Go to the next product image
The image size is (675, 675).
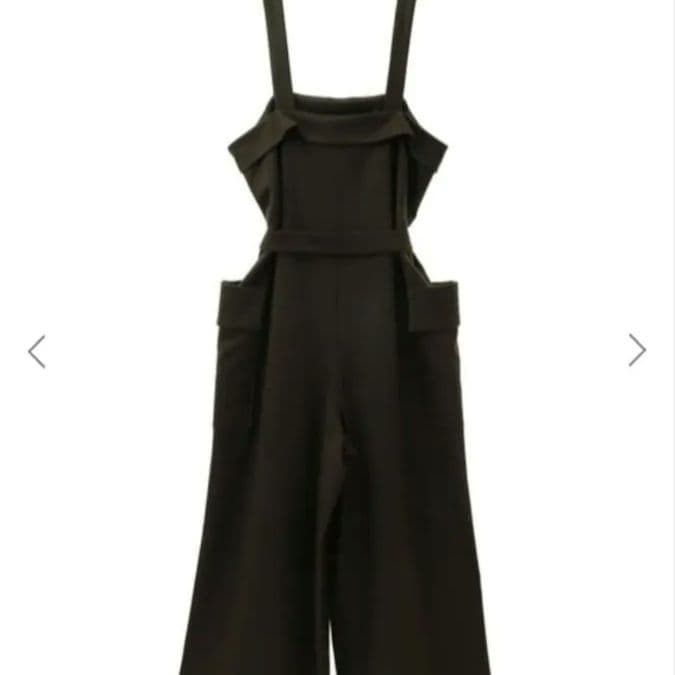[637, 350]
